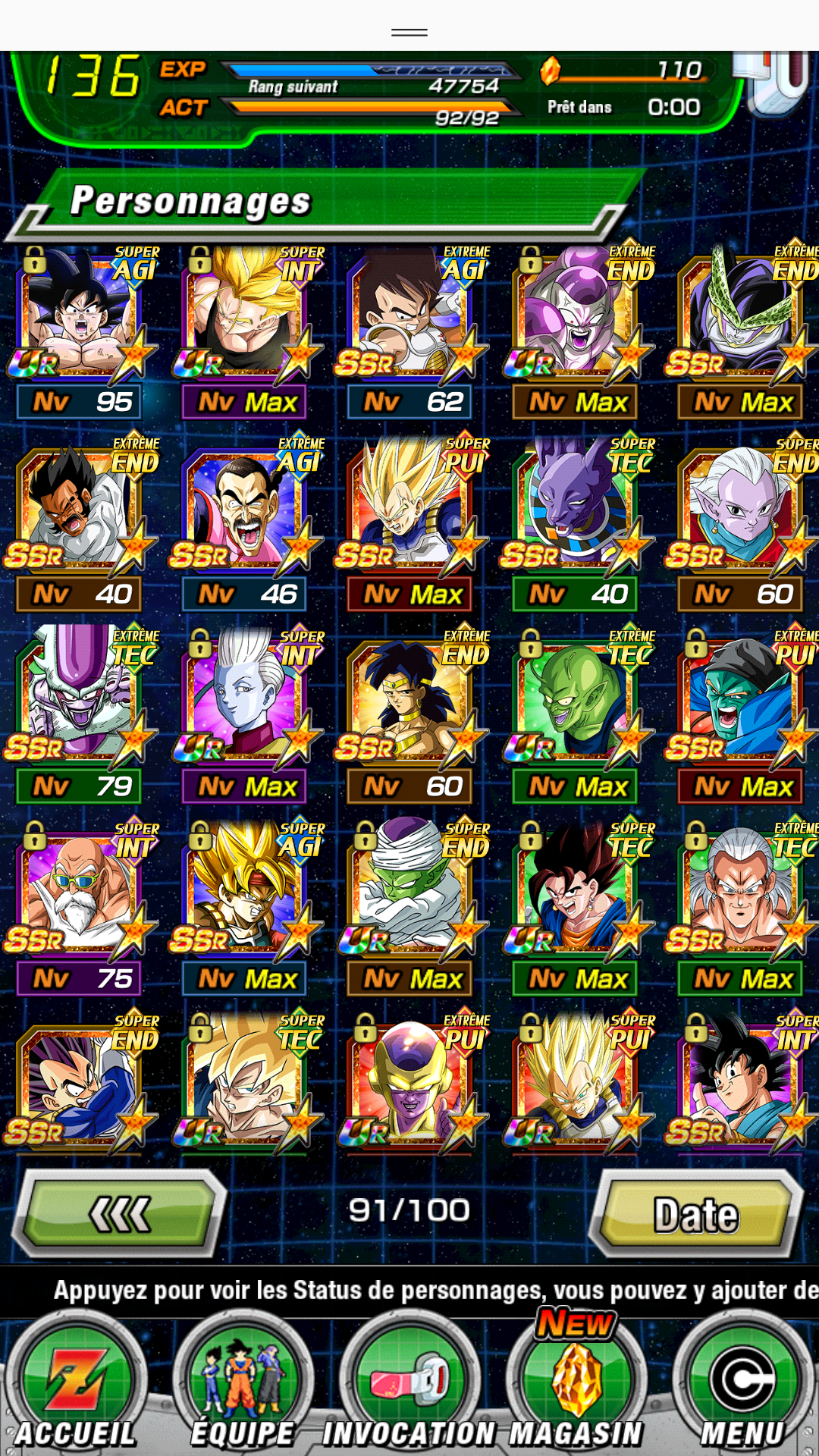View the Super TEC Beerus card level 40
The image size is (819, 1456).
576,525
